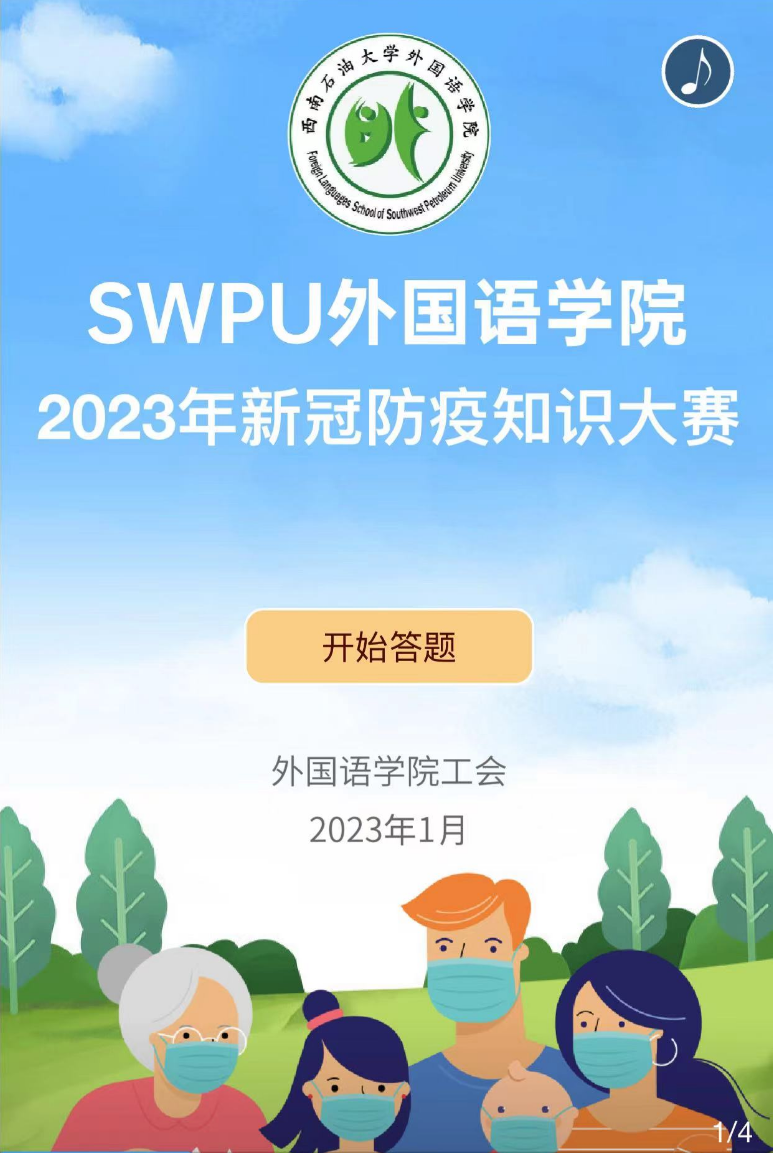This screenshot has width=773, height=1153.
Task: Toggle the background music note icon
Action: pyautogui.click(x=697, y=72)
